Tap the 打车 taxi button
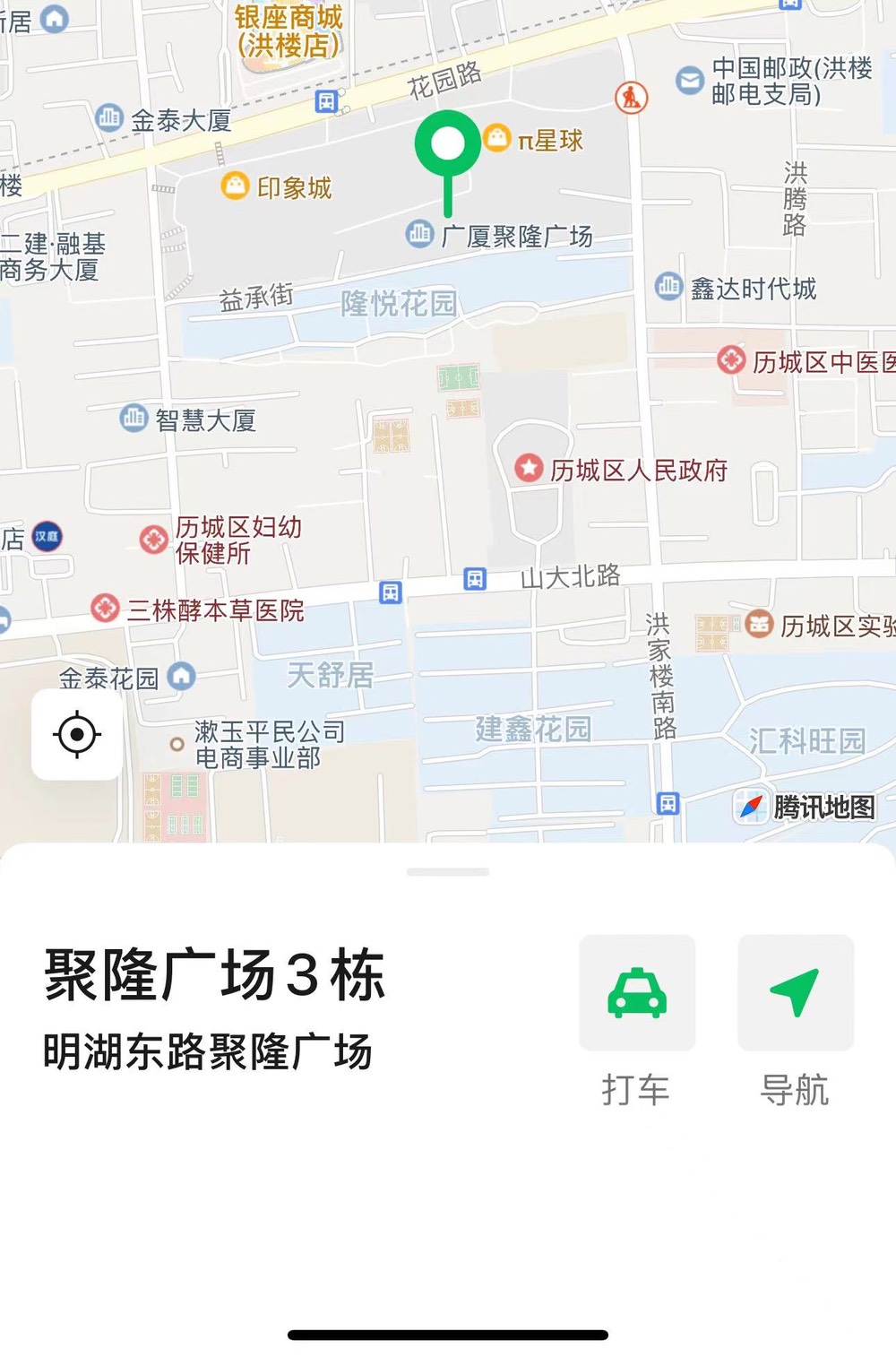 (x=637, y=993)
